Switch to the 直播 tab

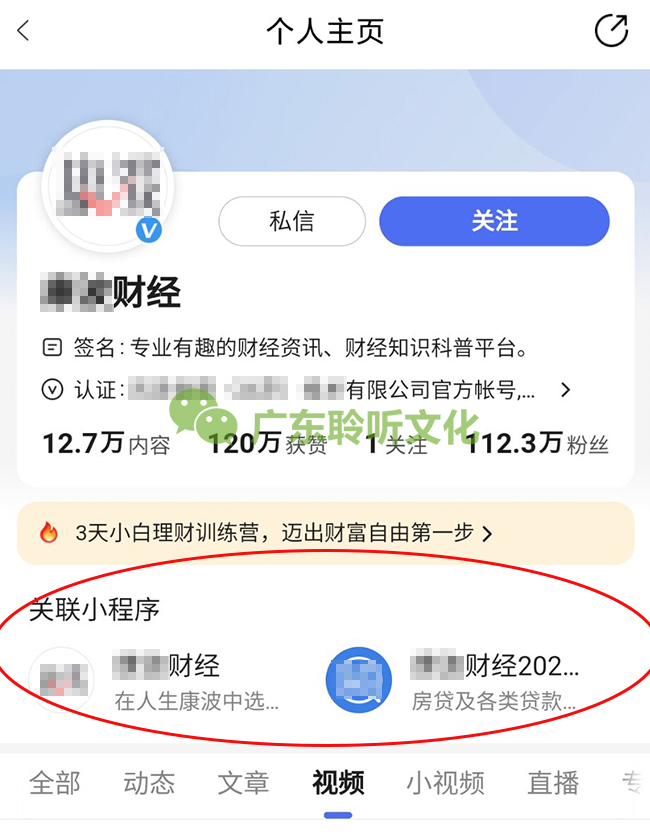[554, 783]
